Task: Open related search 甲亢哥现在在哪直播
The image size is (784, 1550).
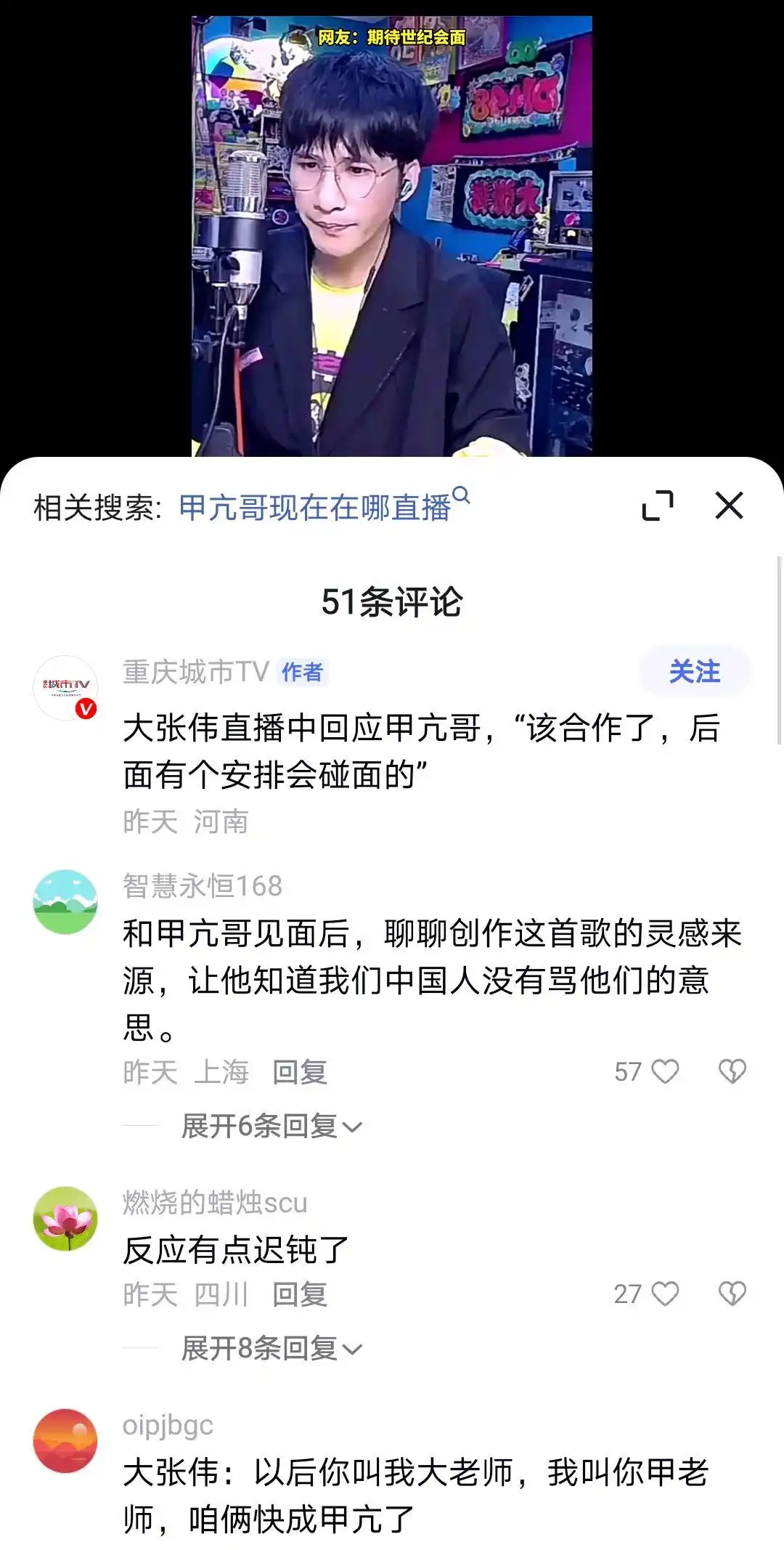Action: (315, 507)
